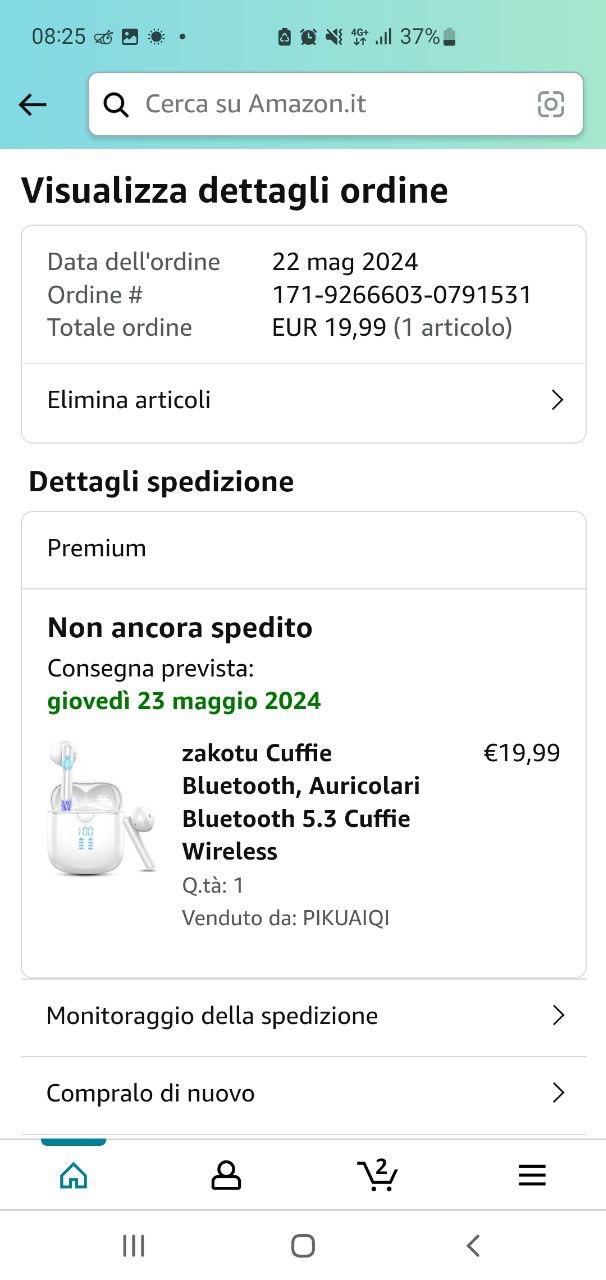Open the camera lens scanner icon
The image size is (606, 1280).
point(551,104)
